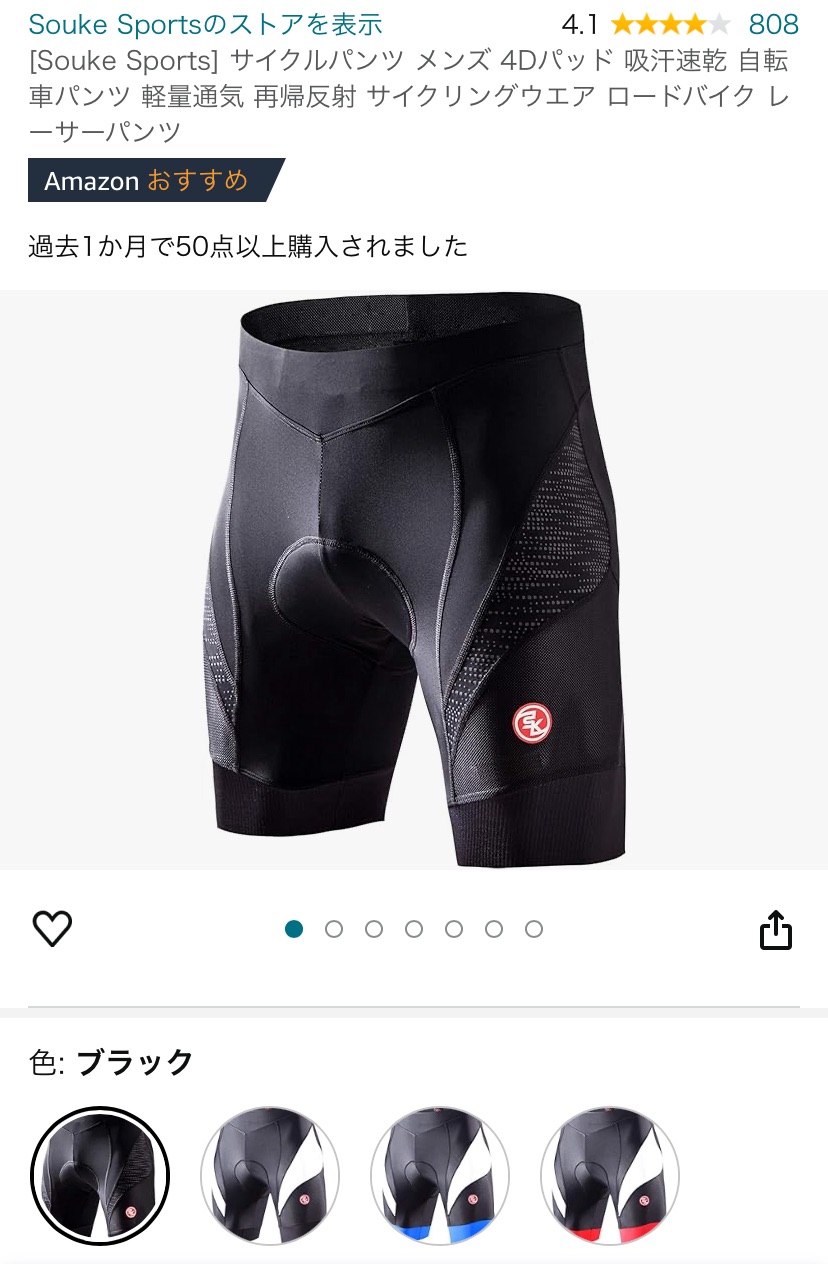Screen dimensions: 828x1264
Task: Jump to the last product image dot
Action: [534, 929]
